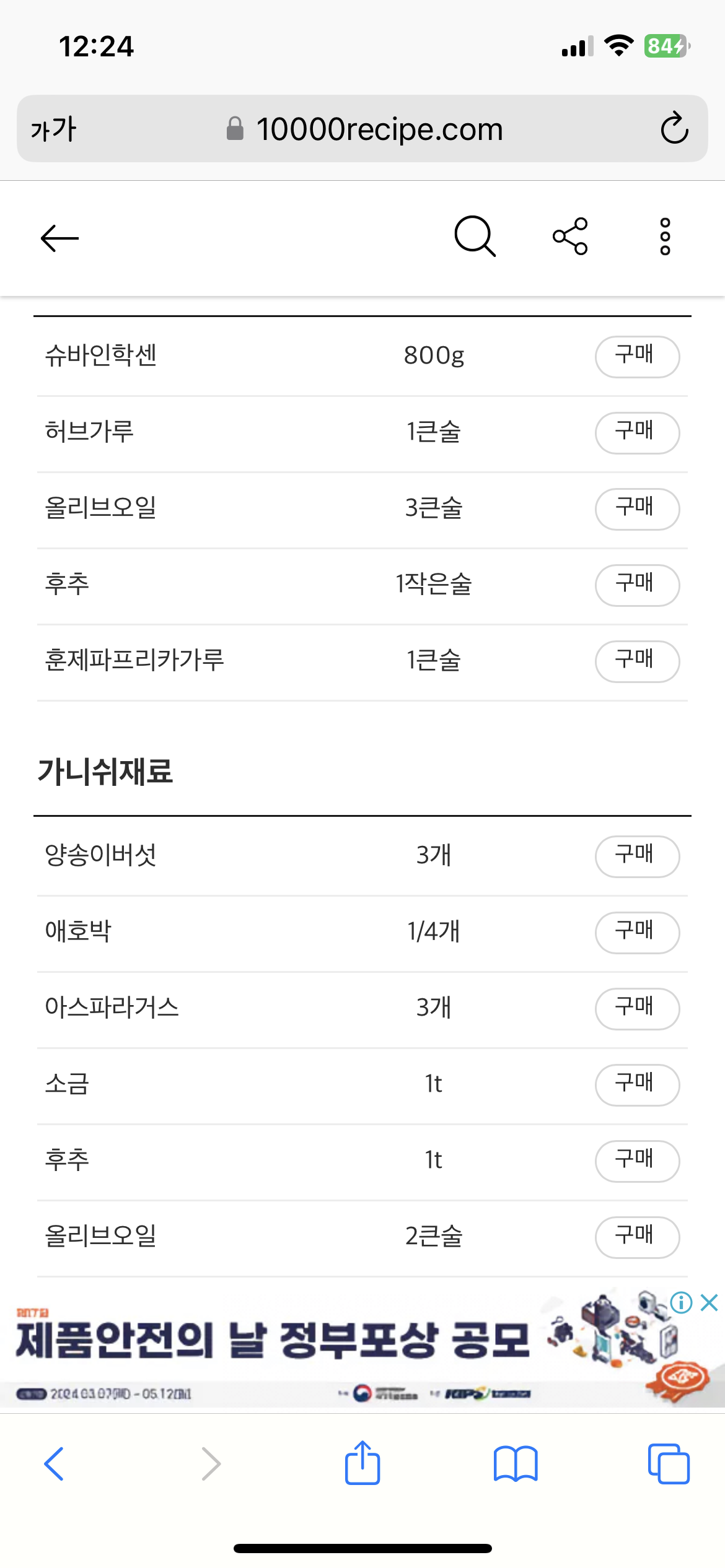725x1568 pixels.
Task: Tap 구매 in the 소금 1t row
Action: coord(637,1085)
